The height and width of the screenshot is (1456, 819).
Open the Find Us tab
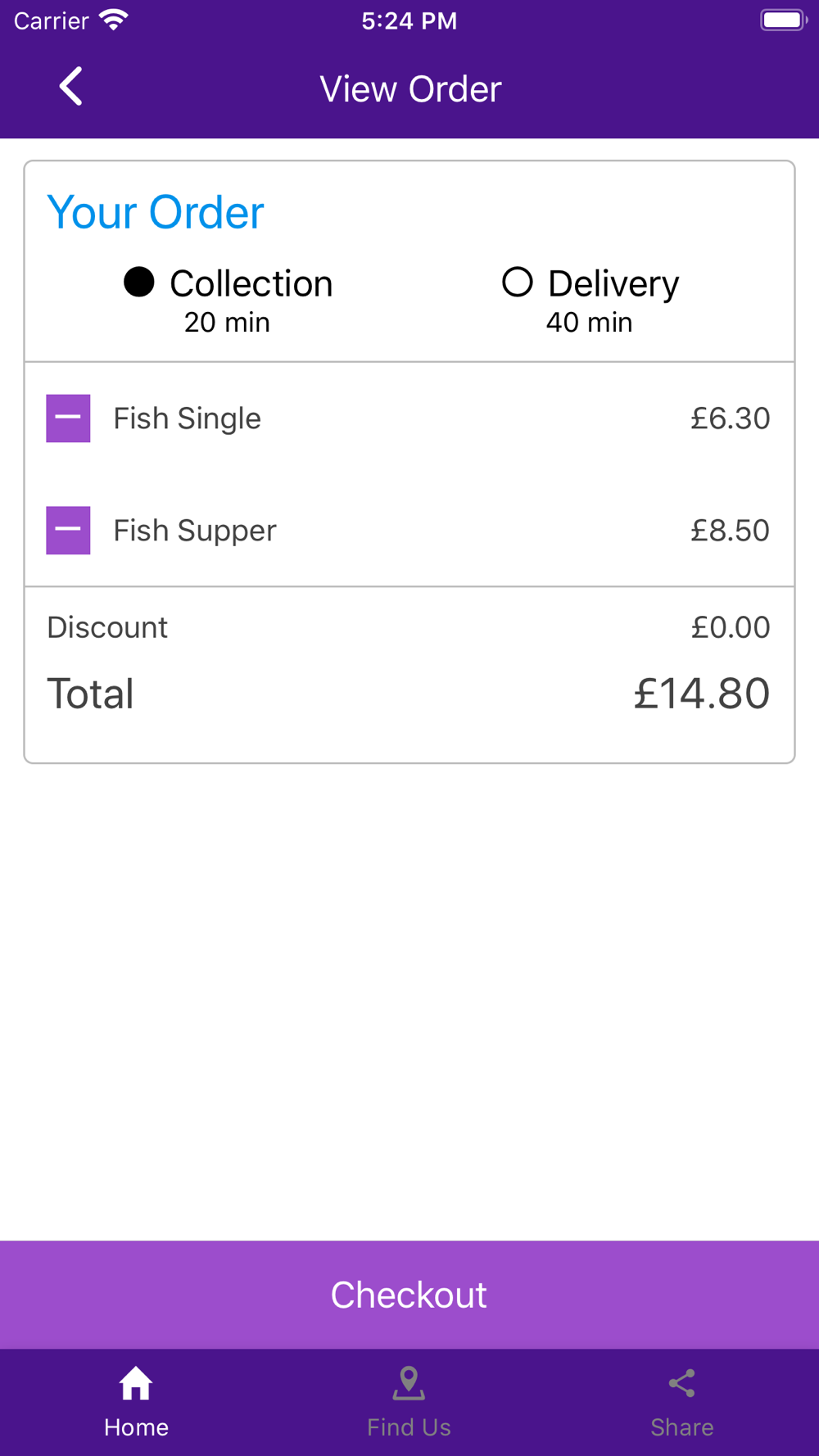click(x=409, y=1402)
